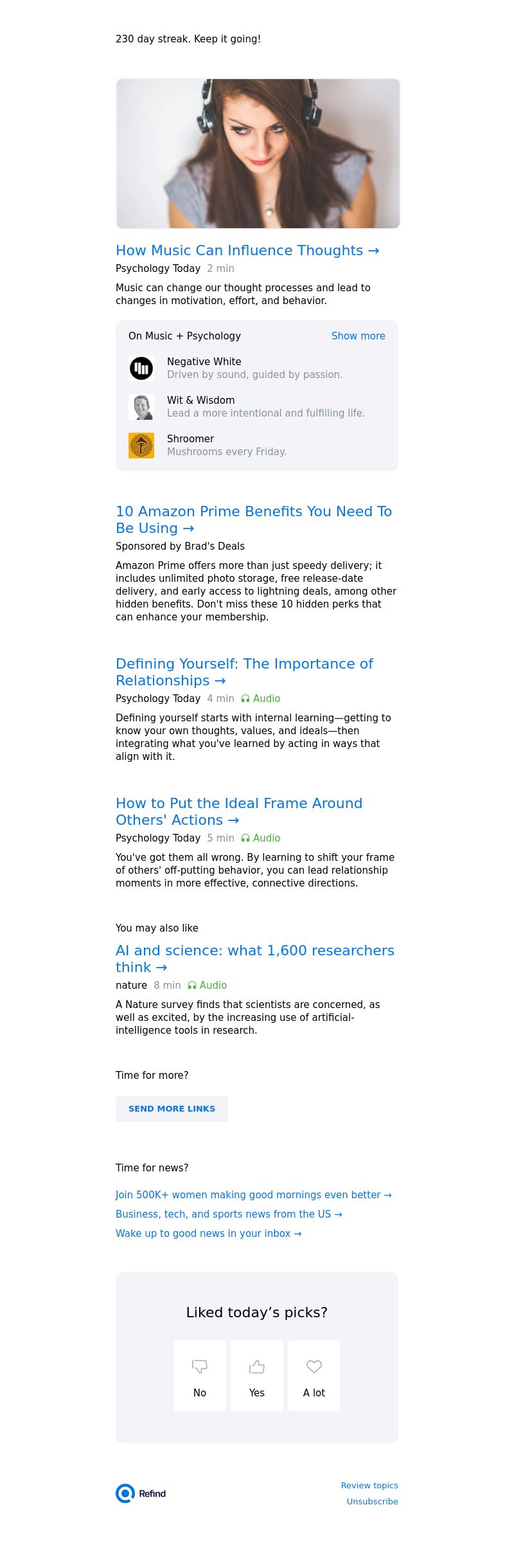Open the music article header image

[258, 154]
